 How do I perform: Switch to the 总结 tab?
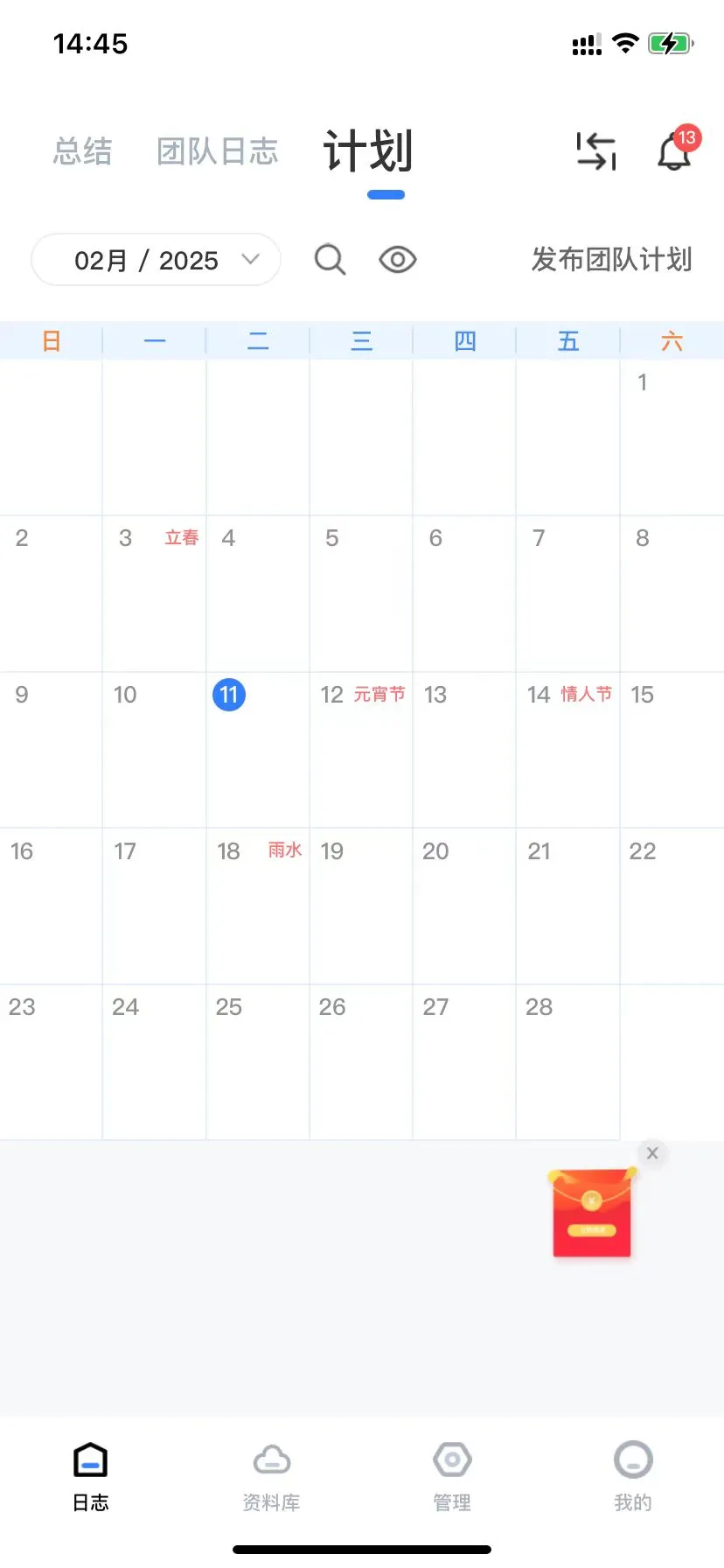[x=83, y=151]
